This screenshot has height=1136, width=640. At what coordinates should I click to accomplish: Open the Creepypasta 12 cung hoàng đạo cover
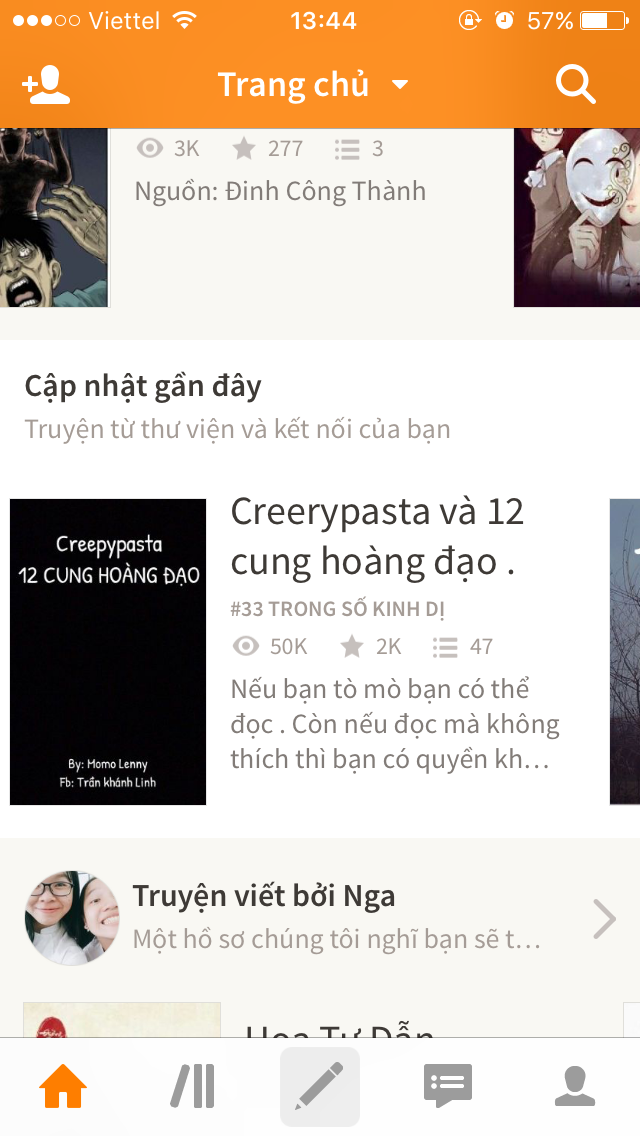click(108, 652)
